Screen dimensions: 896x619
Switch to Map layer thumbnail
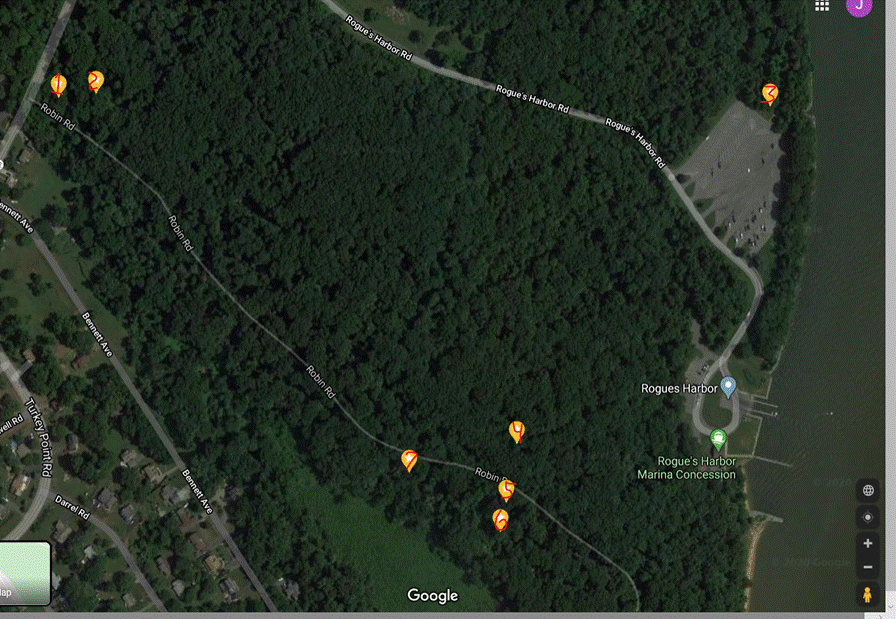[x=24, y=573]
